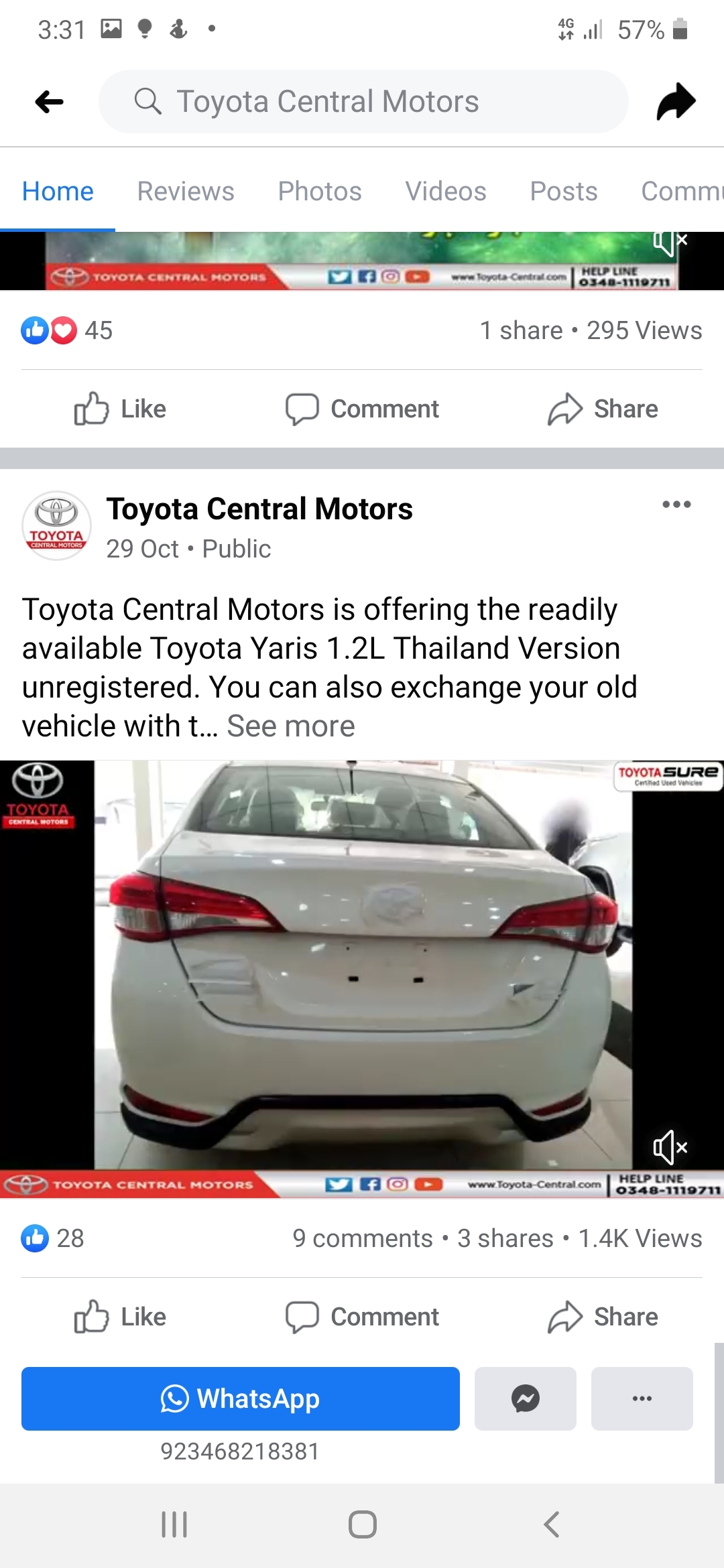Comment on the post with 295 views
Image resolution: width=724 pixels, height=1568 pixels.
click(362, 409)
